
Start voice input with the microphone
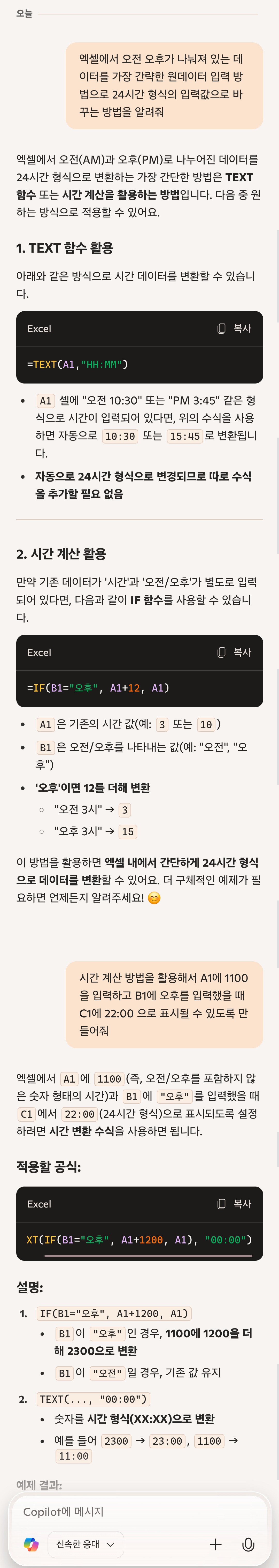(248, 1544)
